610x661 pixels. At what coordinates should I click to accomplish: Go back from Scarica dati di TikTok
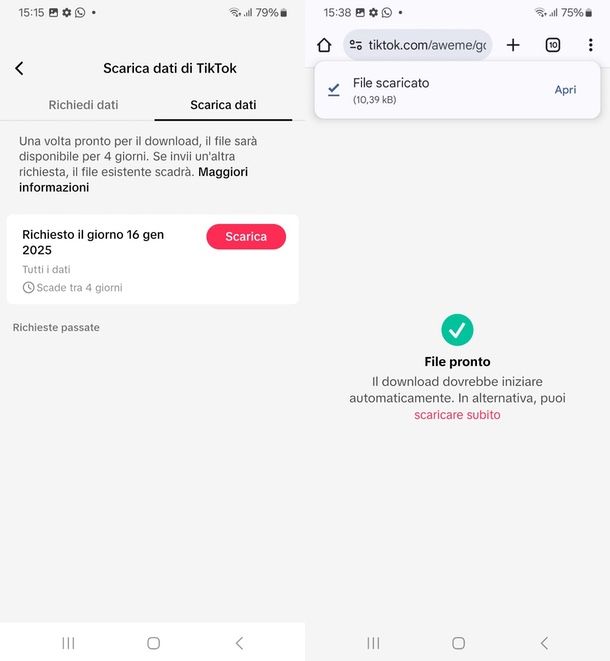click(19, 68)
